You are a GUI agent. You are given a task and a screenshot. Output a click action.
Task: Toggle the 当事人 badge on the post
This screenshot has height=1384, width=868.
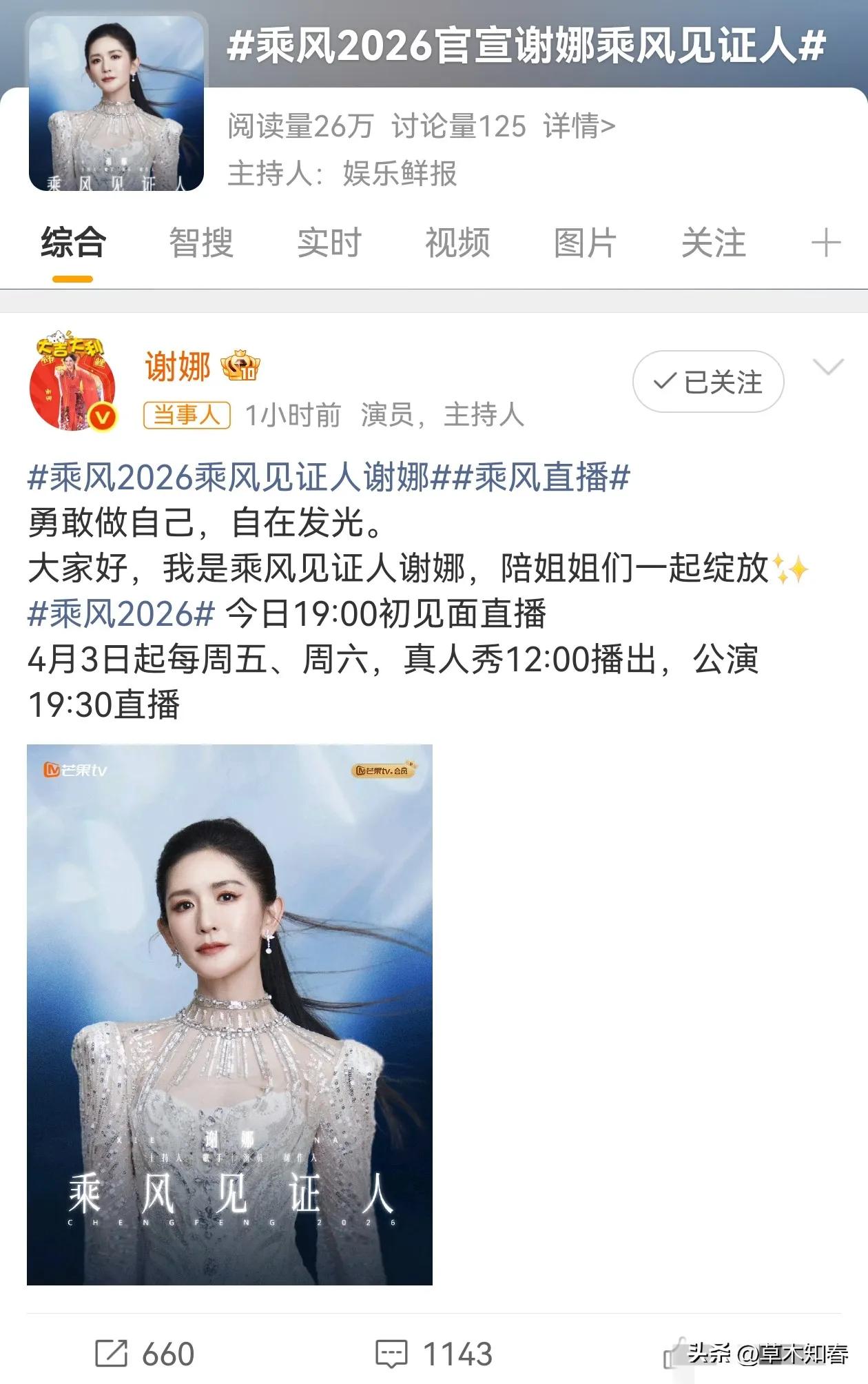(187, 414)
